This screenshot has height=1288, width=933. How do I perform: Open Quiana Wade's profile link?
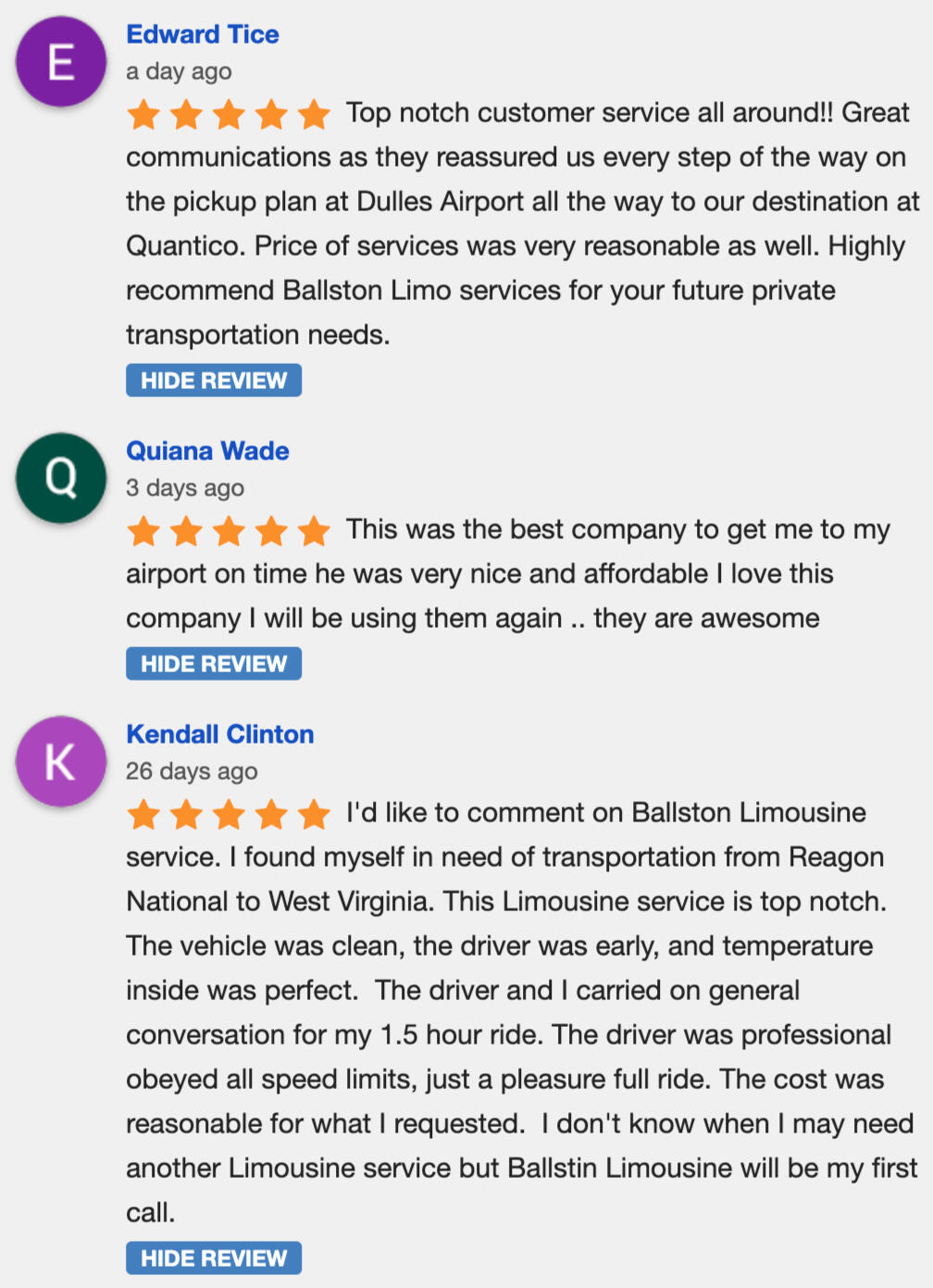pos(207,451)
